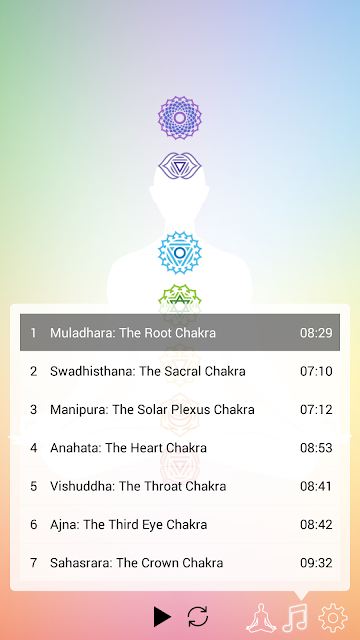
Task: Play the selected meditation track
Action: tap(162, 616)
